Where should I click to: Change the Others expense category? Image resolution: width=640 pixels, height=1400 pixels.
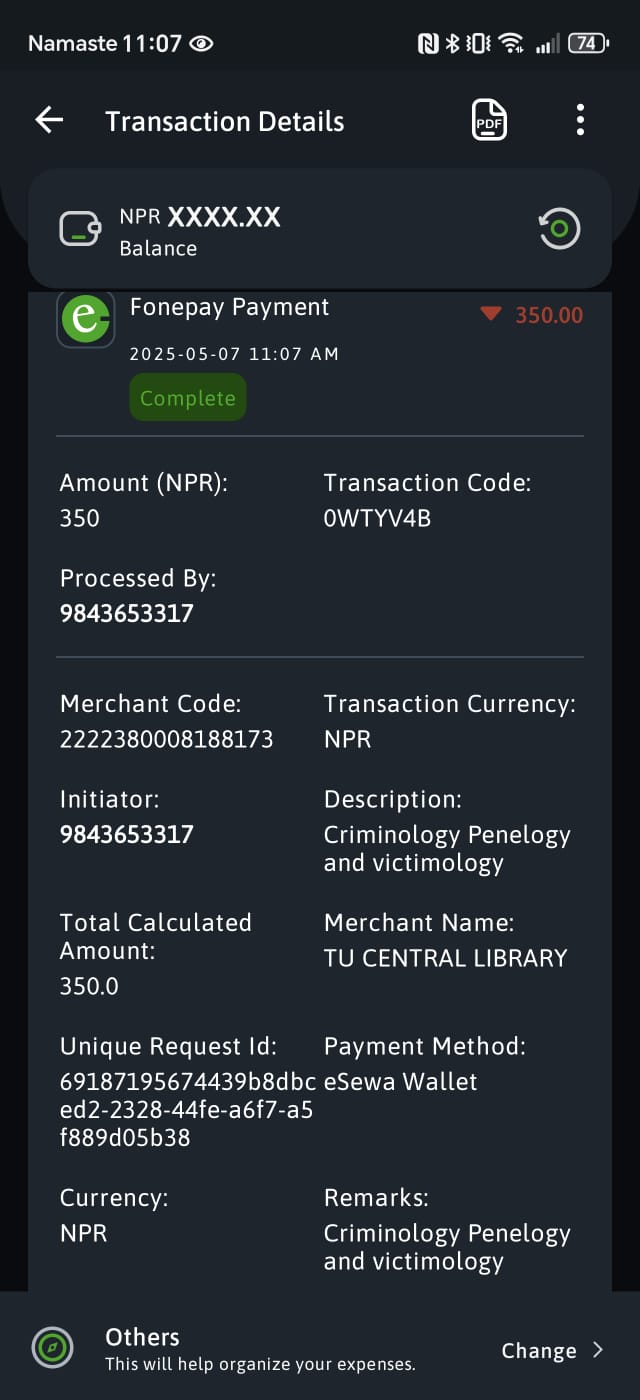point(553,1350)
